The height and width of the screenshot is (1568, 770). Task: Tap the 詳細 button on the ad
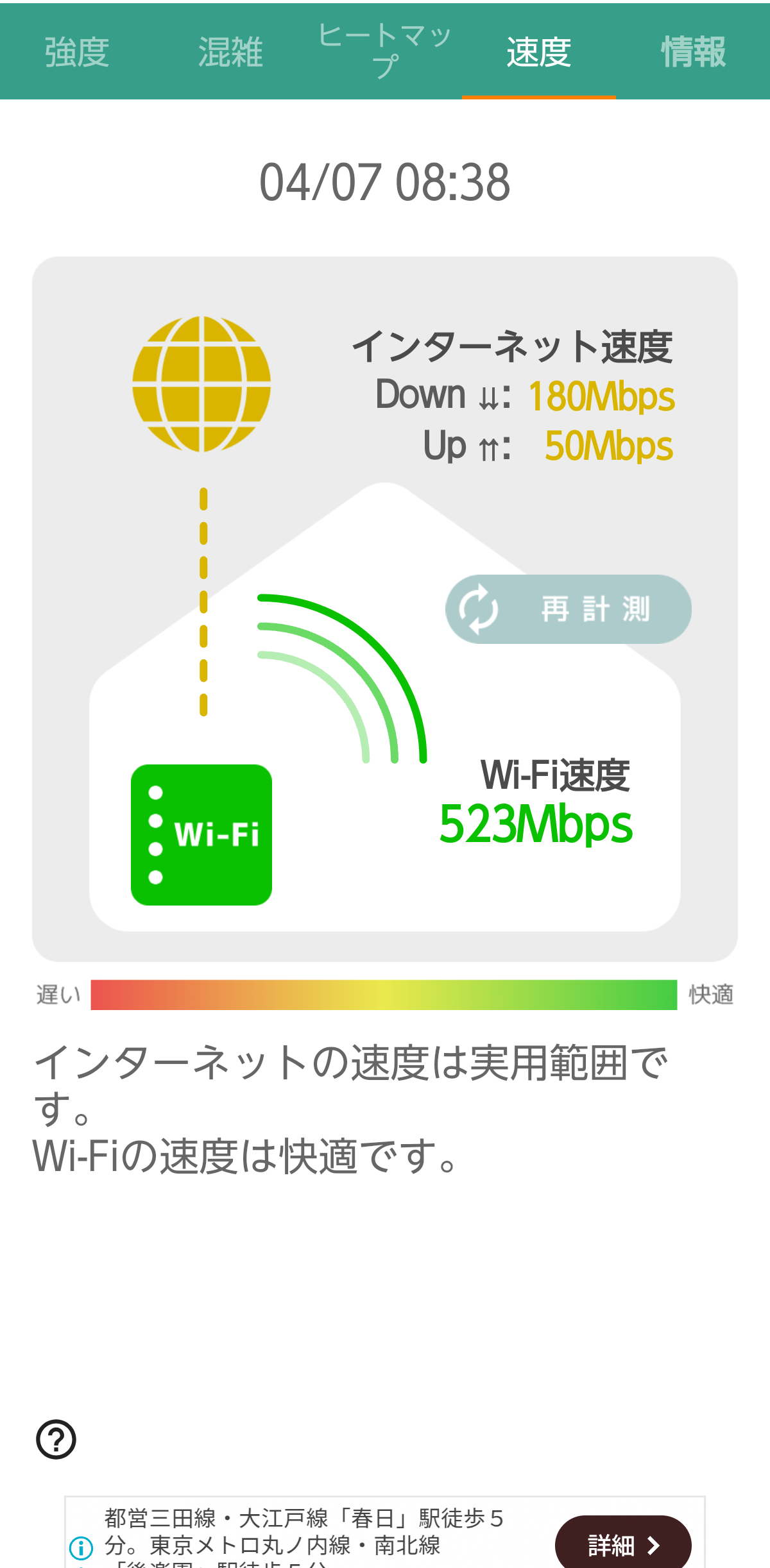point(623,1544)
